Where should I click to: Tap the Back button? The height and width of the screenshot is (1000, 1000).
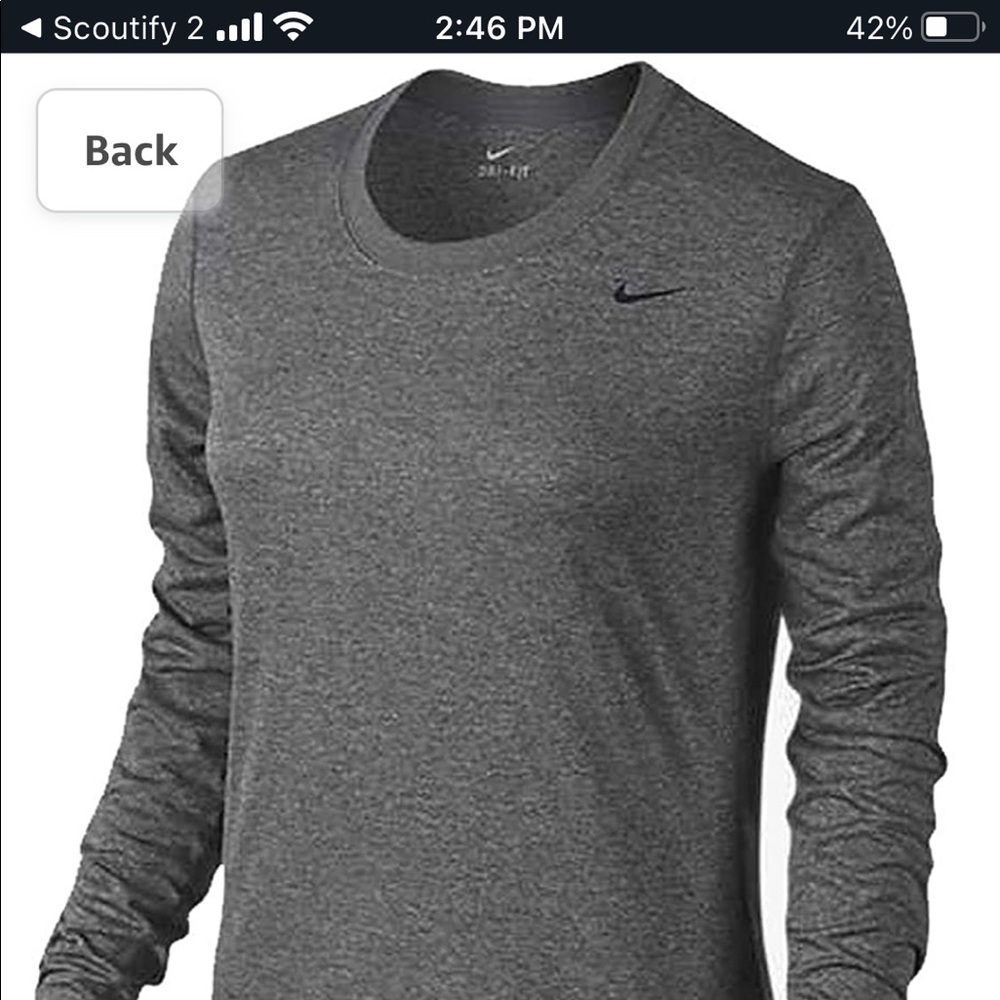[x=130, y=151]
